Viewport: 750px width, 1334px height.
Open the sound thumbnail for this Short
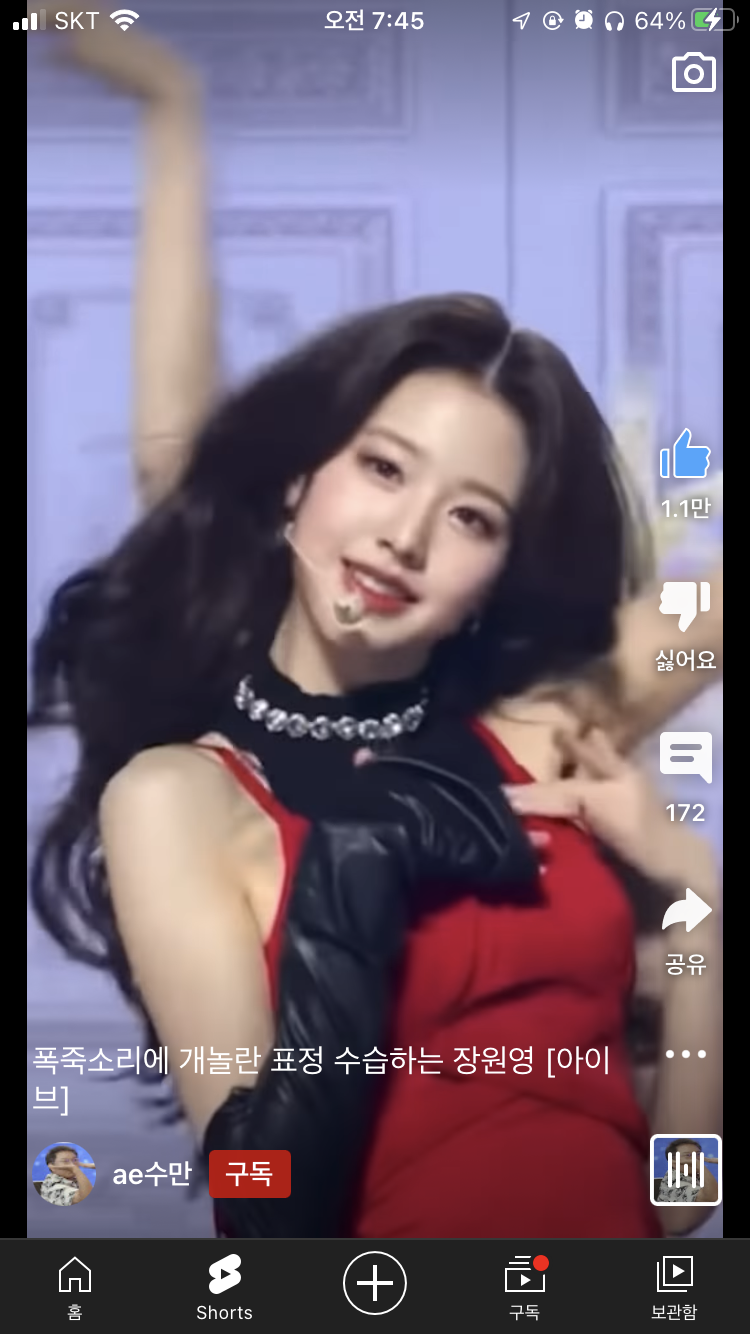(686, 1170)
